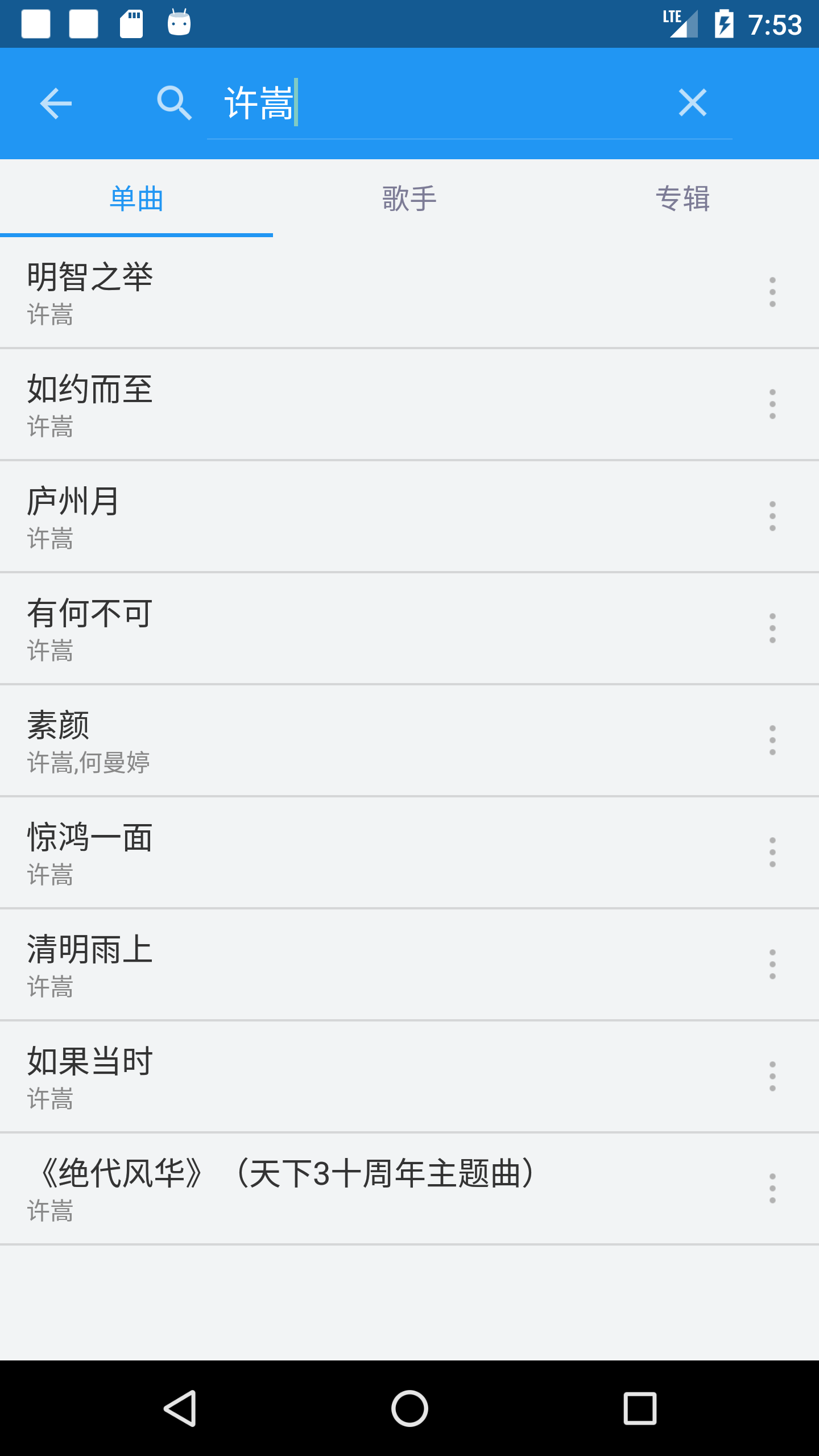This screenshot has width=819, height=1456.
Task: Open more options for 如果当时
Action: (x=772, y=1076)
